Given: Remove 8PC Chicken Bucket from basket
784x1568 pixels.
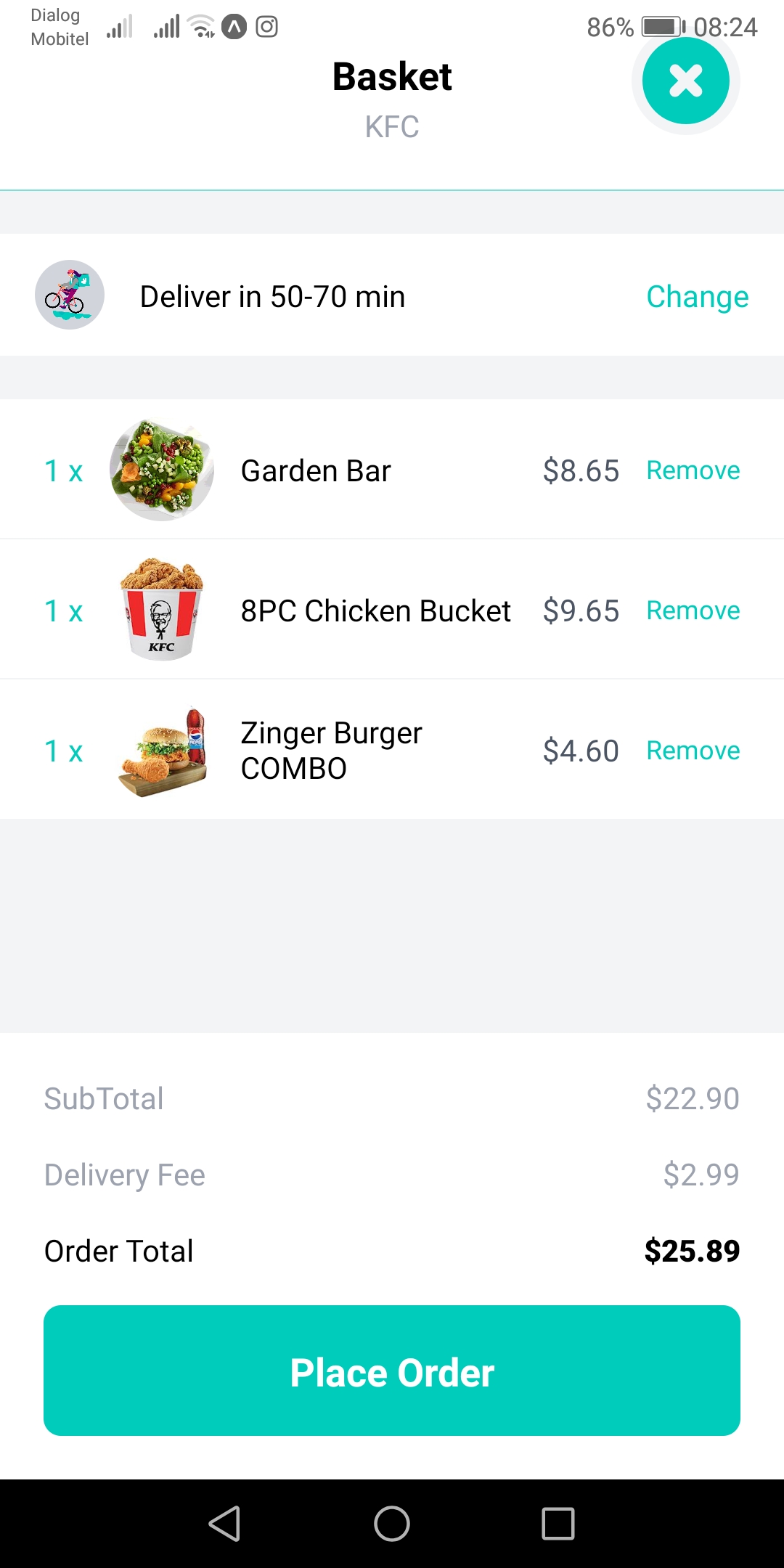Looking at the screenshot, I should [693, 611].
